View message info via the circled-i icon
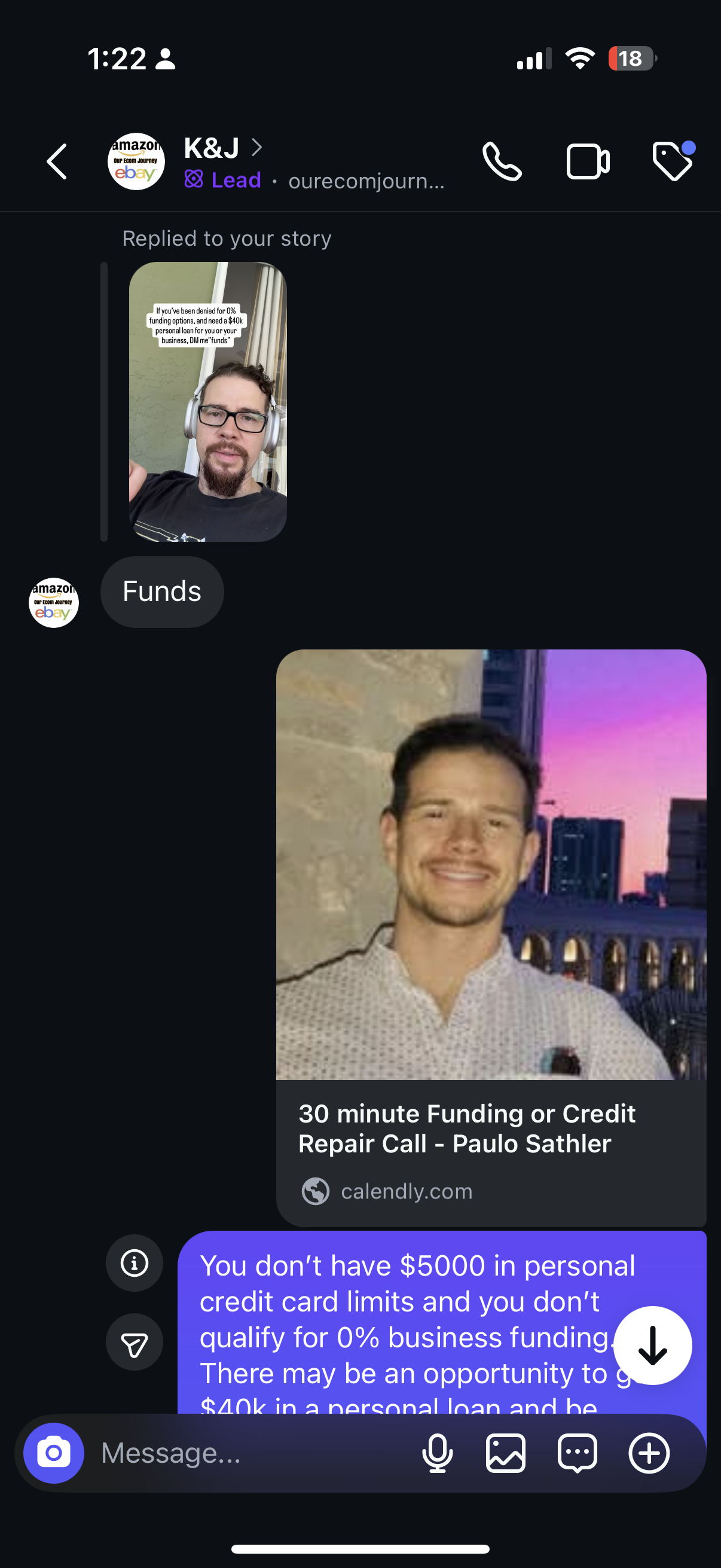The width and height of the screenshot is (721, 1568). tap(134, 1264)
